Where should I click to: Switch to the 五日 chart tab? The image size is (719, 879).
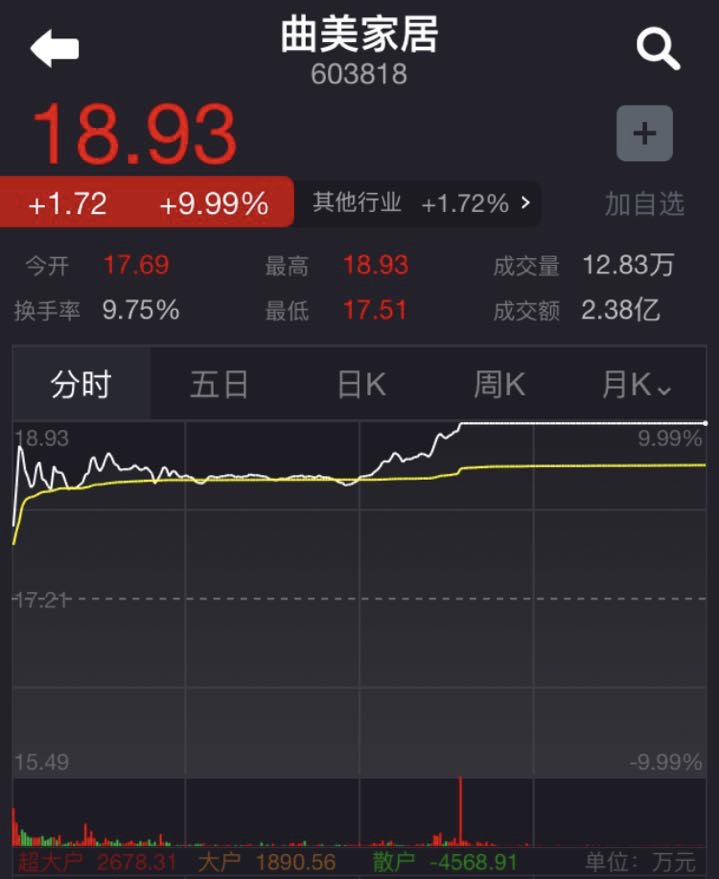[x=219, y=384]
